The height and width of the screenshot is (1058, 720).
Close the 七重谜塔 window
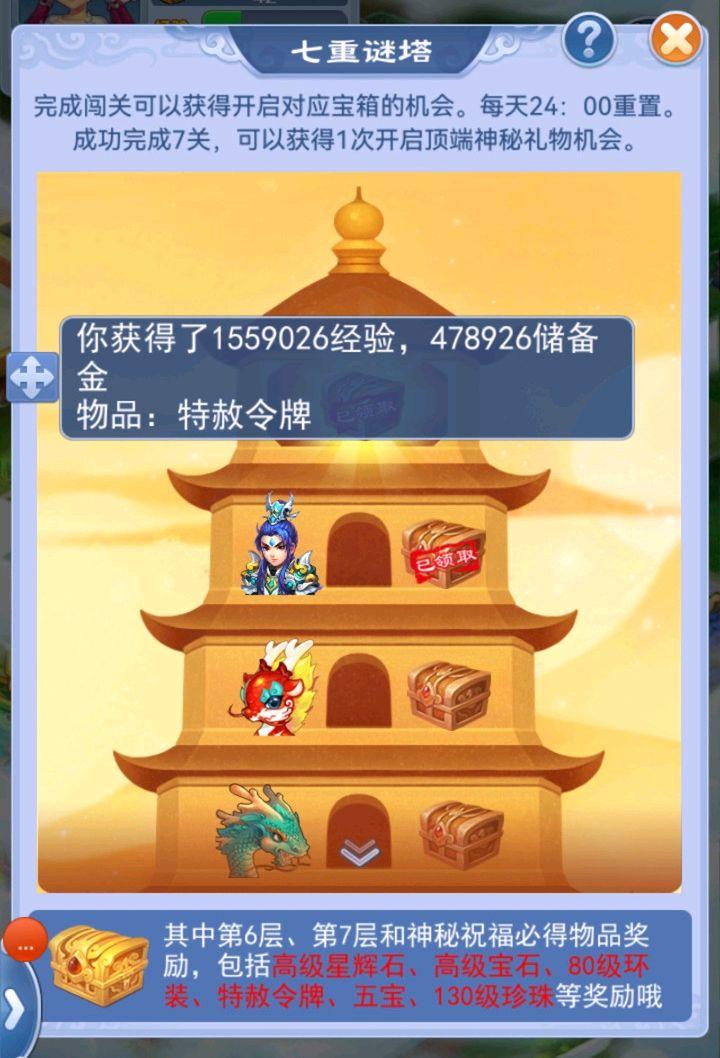pyautogui.click(x=676, y=41)
